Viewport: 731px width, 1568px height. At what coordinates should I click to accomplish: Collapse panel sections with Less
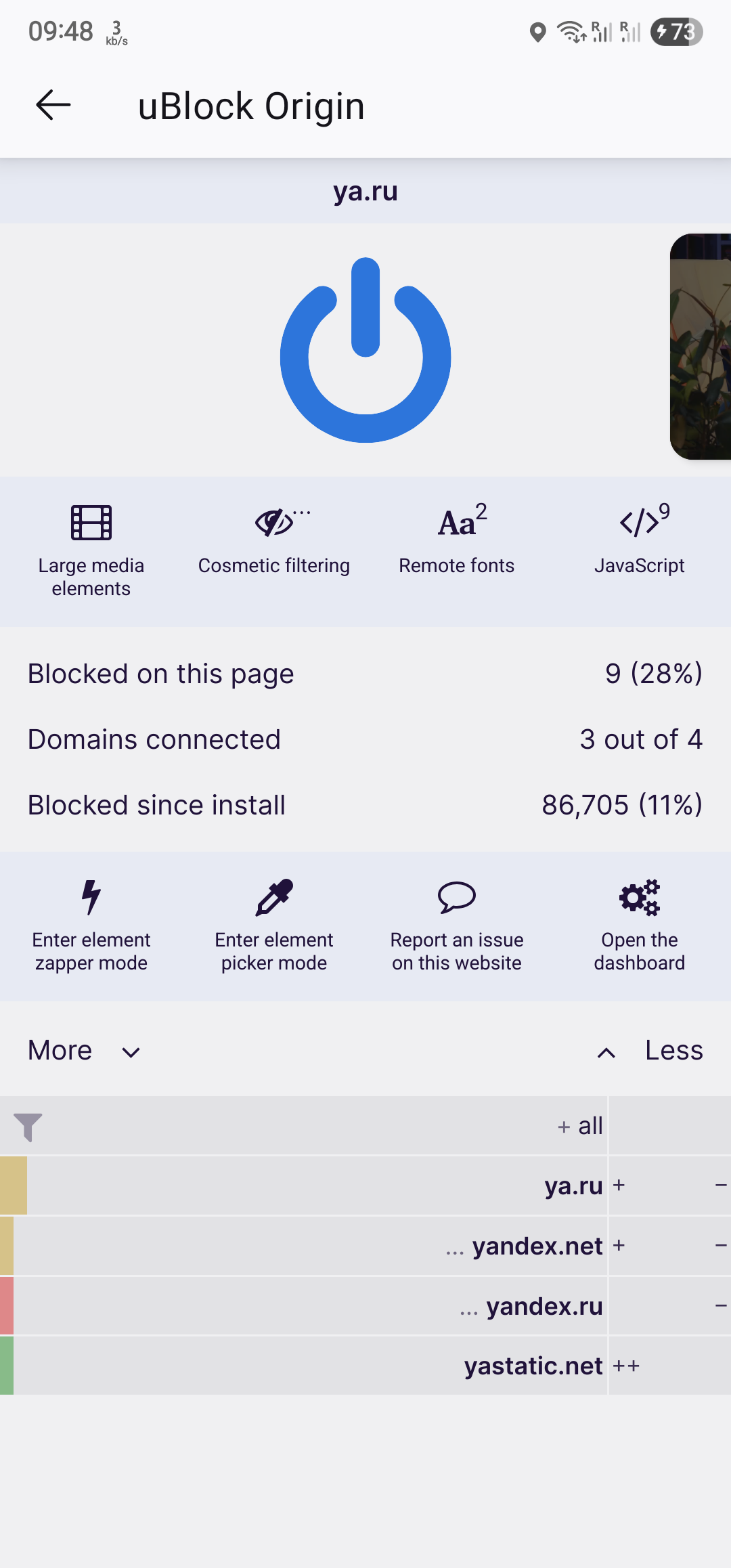pyautogui.click(x=651, y=1051)
